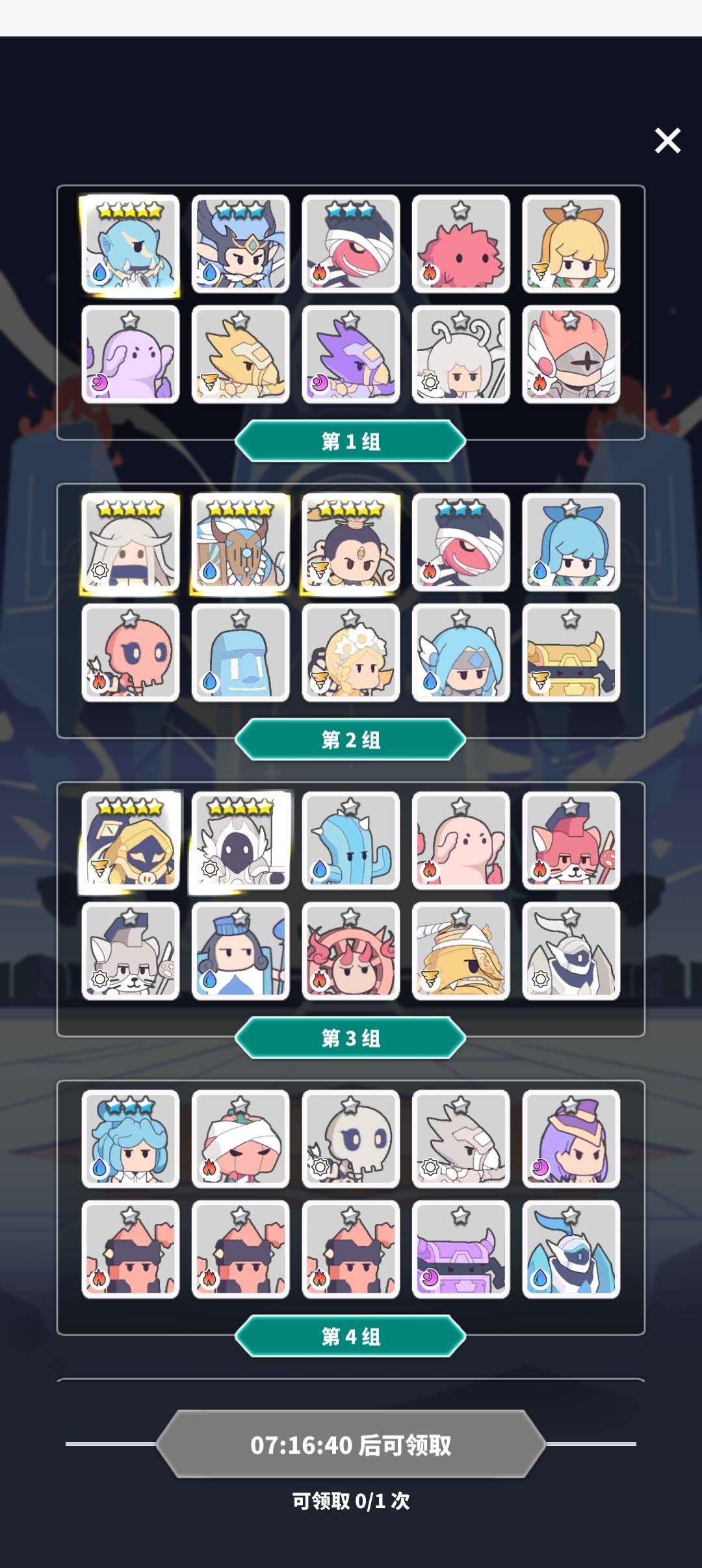Choose the 5-star white-haired light character in group 2
Screen dimensions: 702x1568
129,542
